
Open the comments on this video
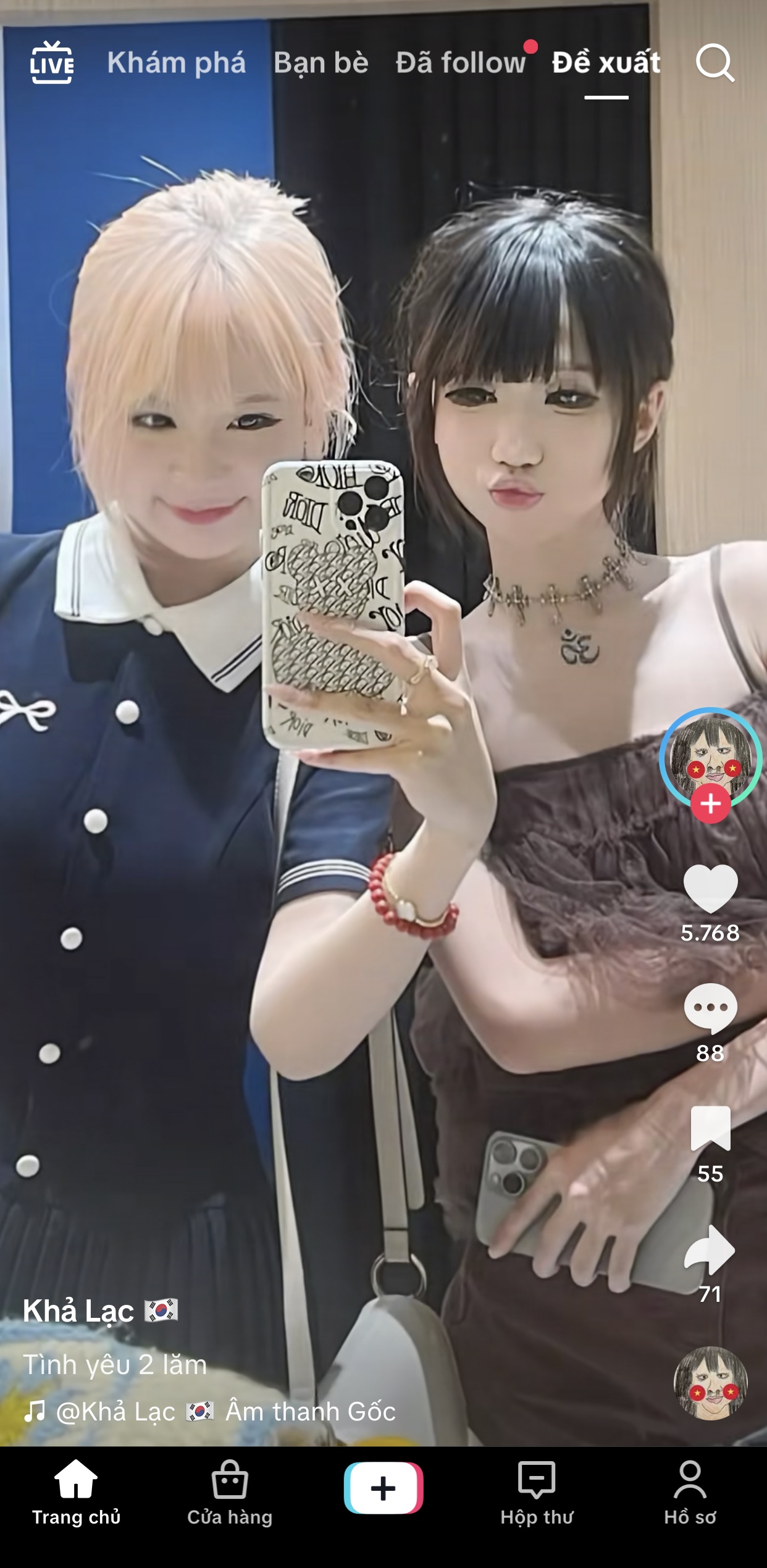point(710,1007)
